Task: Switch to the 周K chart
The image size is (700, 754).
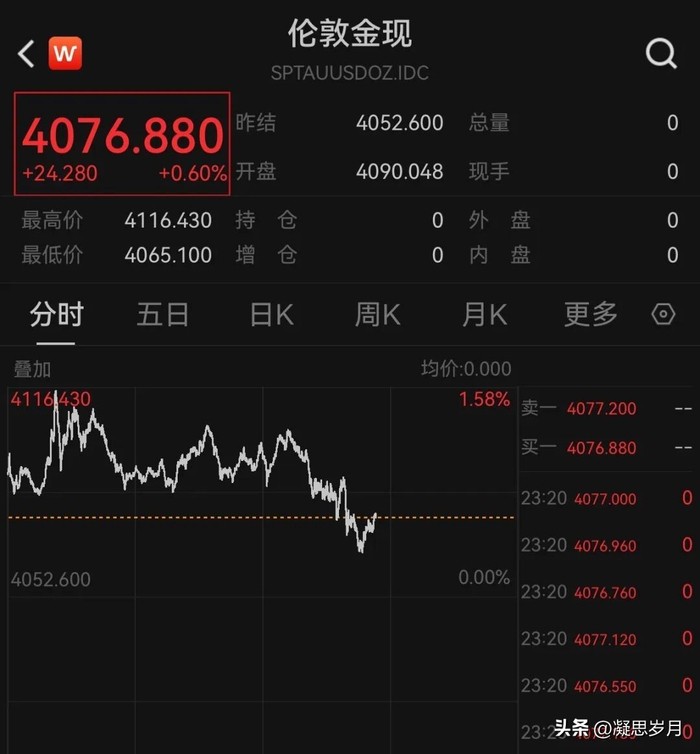Action: [378, 314]
